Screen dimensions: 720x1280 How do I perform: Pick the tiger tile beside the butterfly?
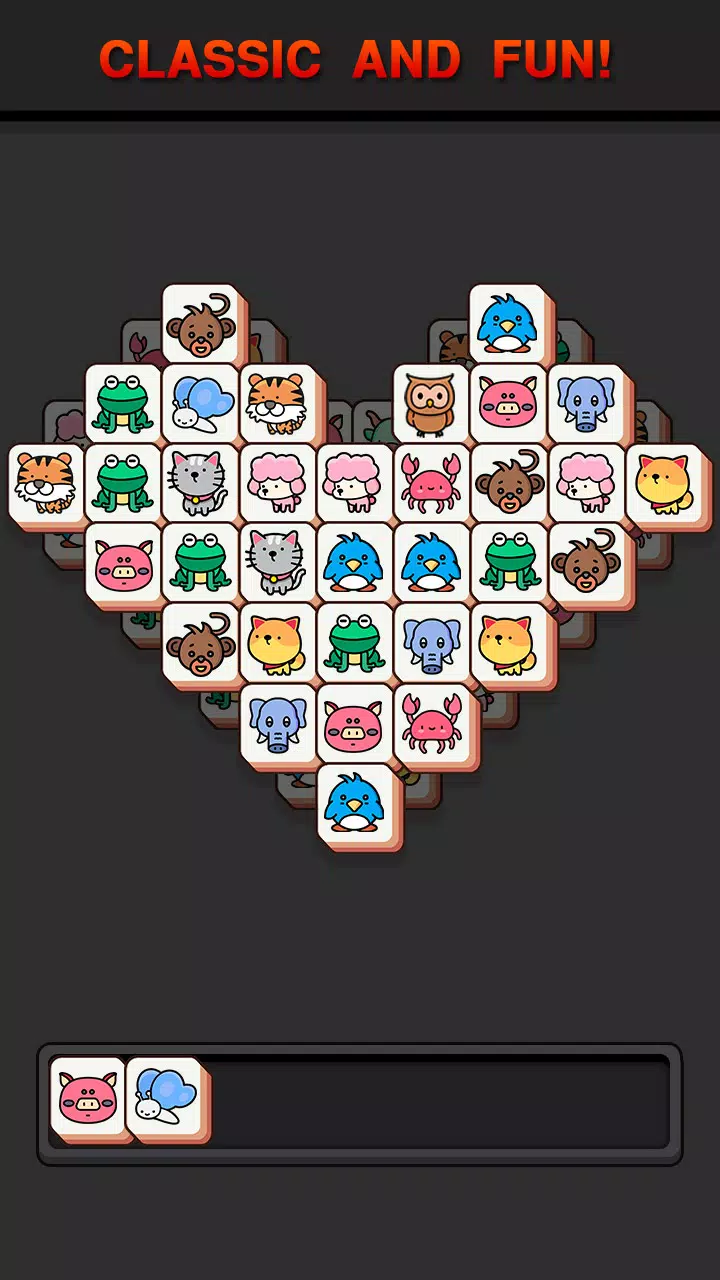276,402
